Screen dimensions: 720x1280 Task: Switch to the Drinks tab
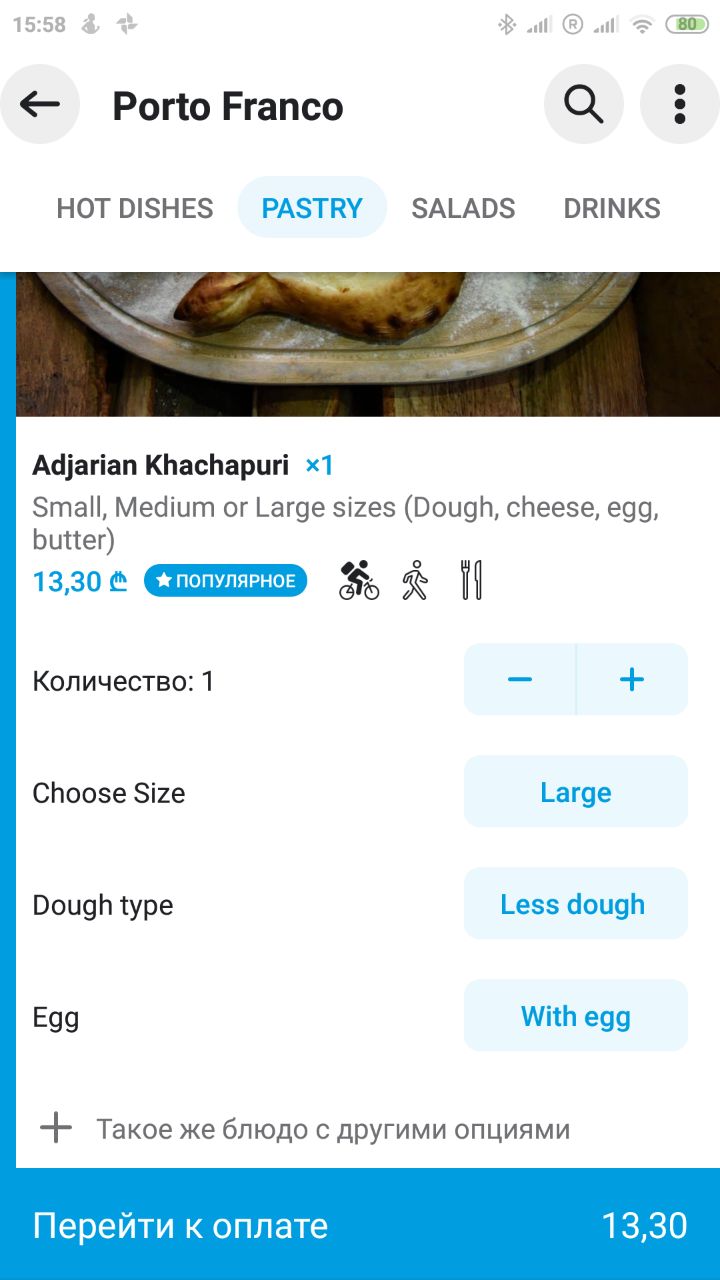pyautogui.click(x=612, y=208)
